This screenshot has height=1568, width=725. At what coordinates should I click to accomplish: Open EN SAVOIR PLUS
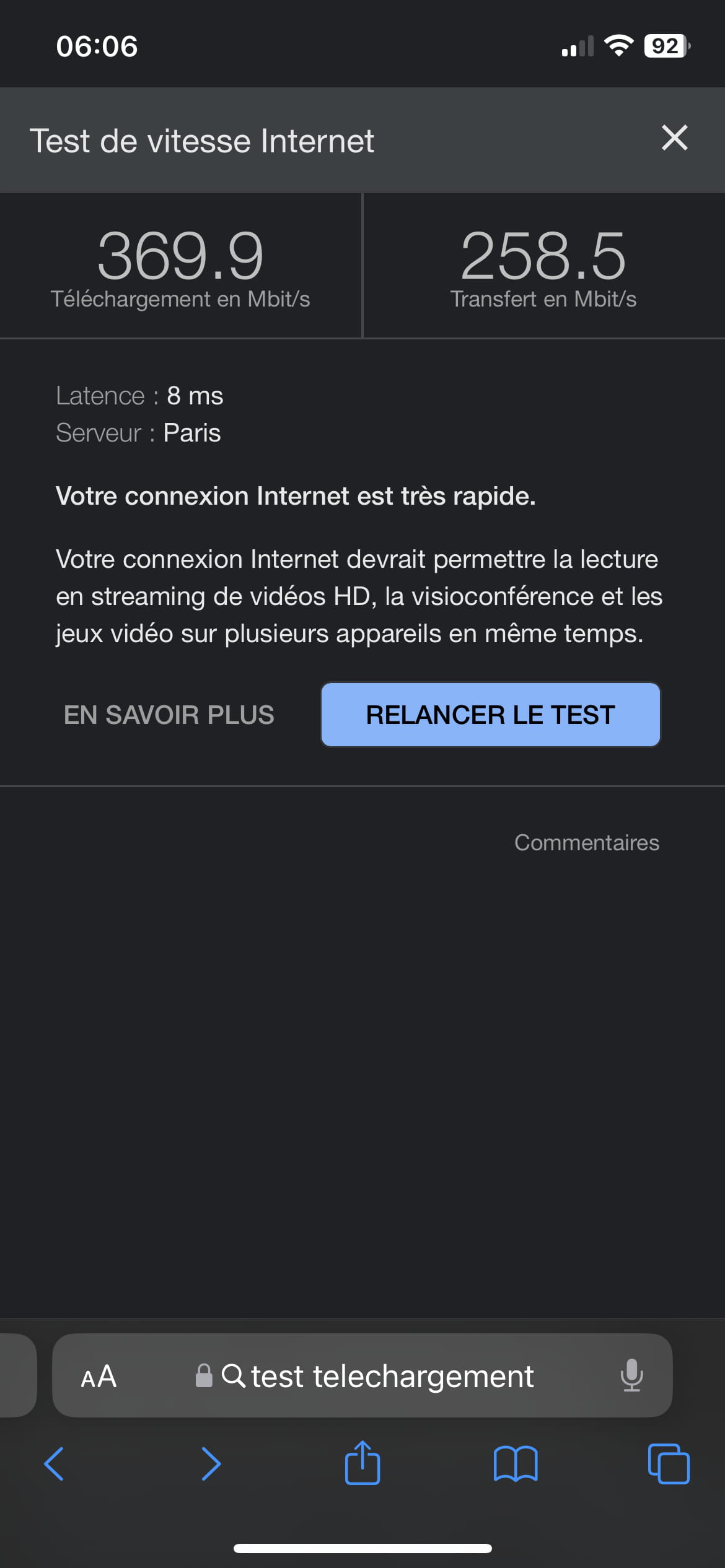click(x=169, y=715)
